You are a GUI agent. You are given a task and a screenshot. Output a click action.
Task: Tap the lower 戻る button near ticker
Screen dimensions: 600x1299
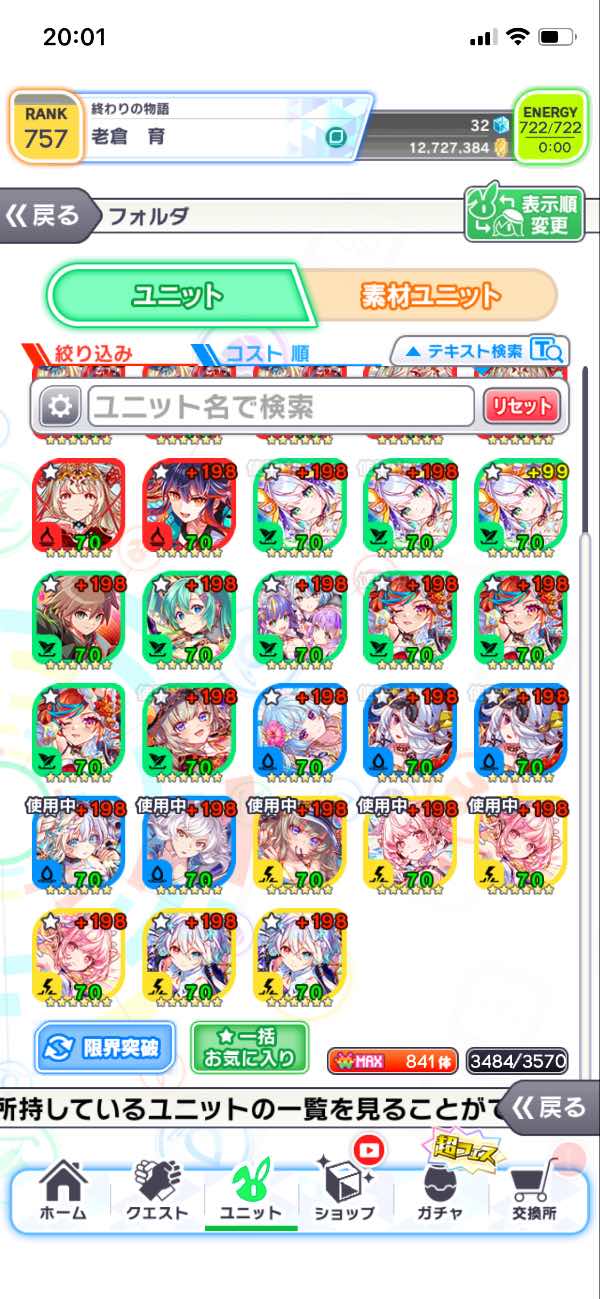pyautogui.click(x=548, y=1107)
